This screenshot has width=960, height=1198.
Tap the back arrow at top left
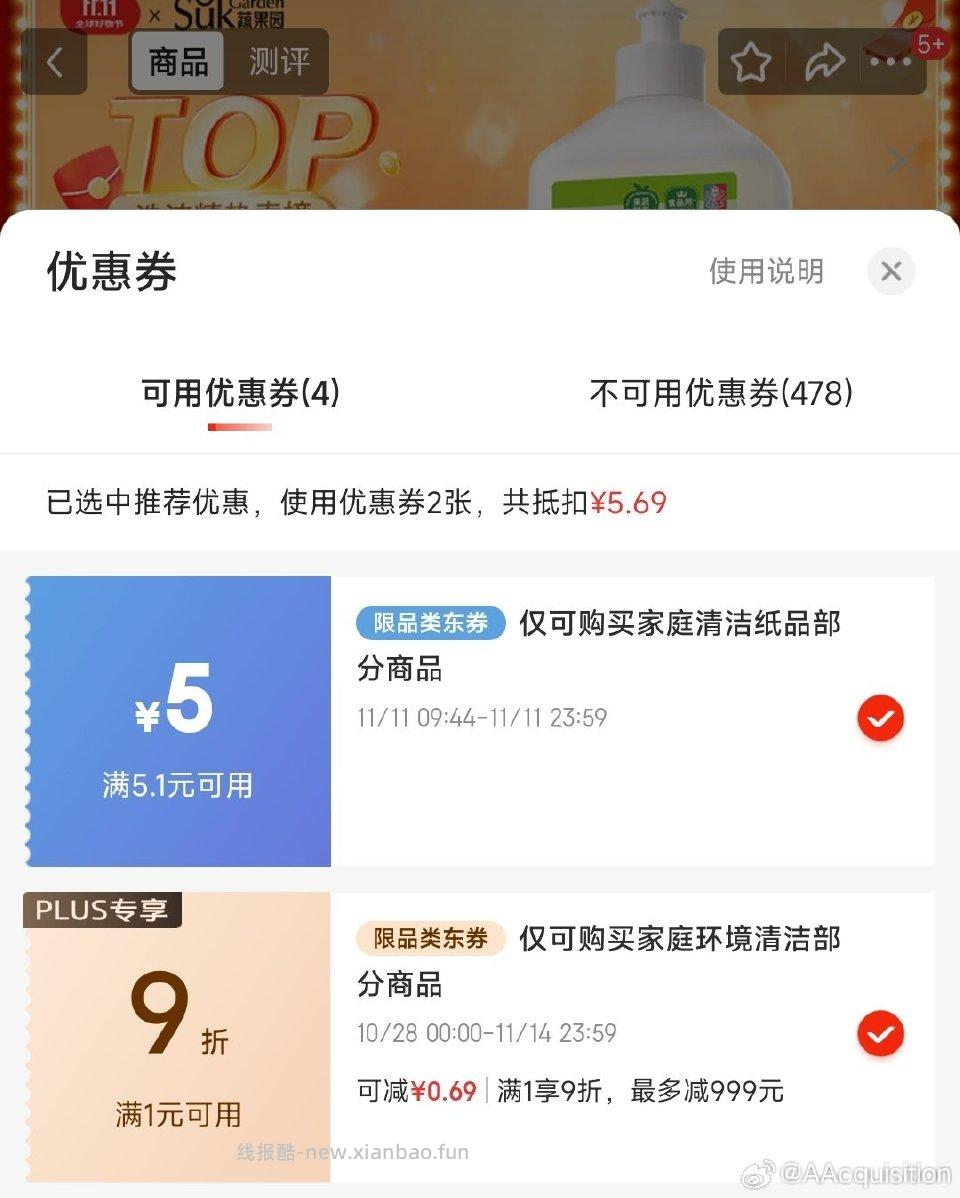tap(54, 62)
